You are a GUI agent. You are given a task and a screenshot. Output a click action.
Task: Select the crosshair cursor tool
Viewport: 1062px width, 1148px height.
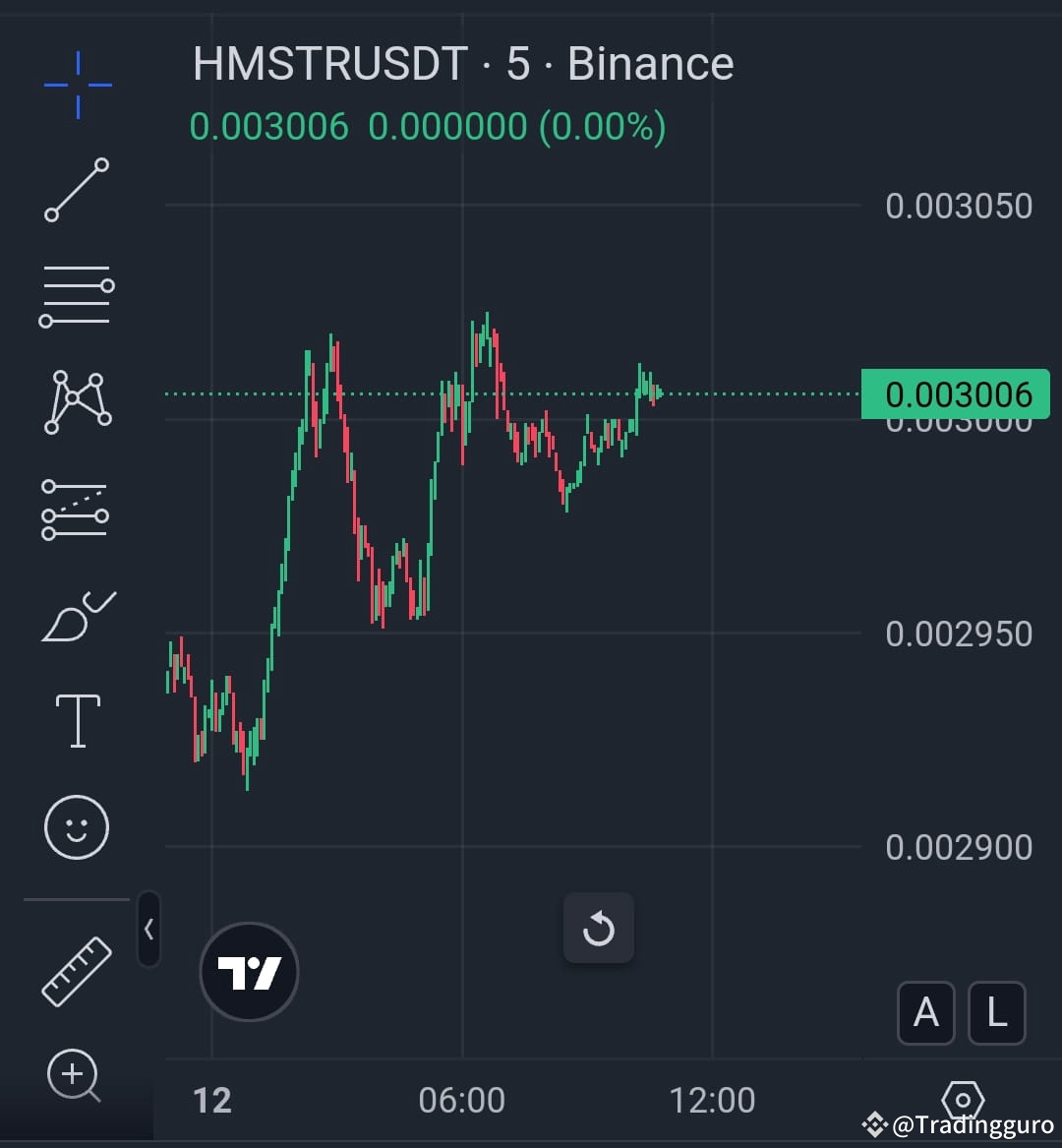[x=76, y=85]
